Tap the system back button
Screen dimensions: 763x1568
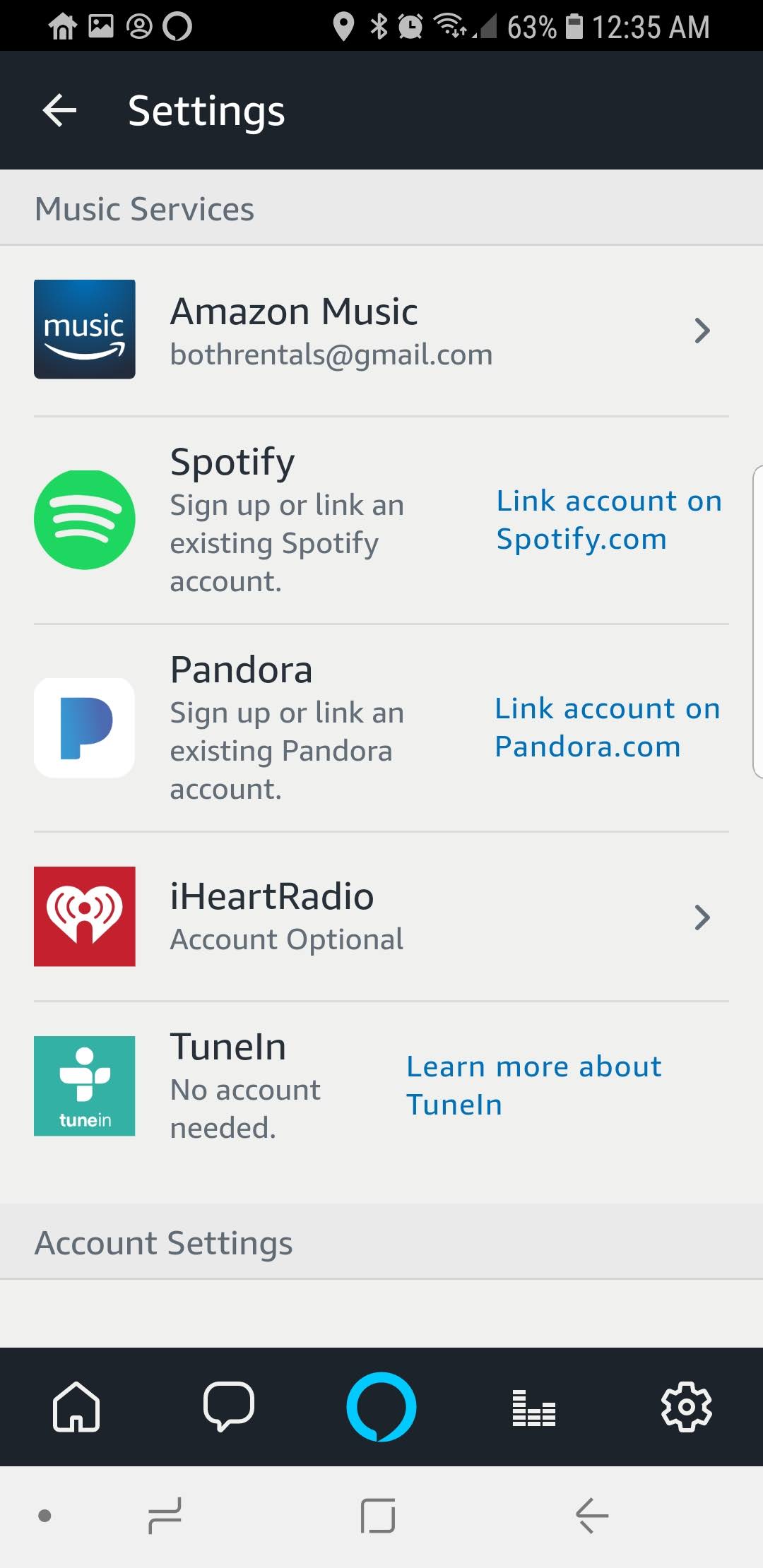592,1516
